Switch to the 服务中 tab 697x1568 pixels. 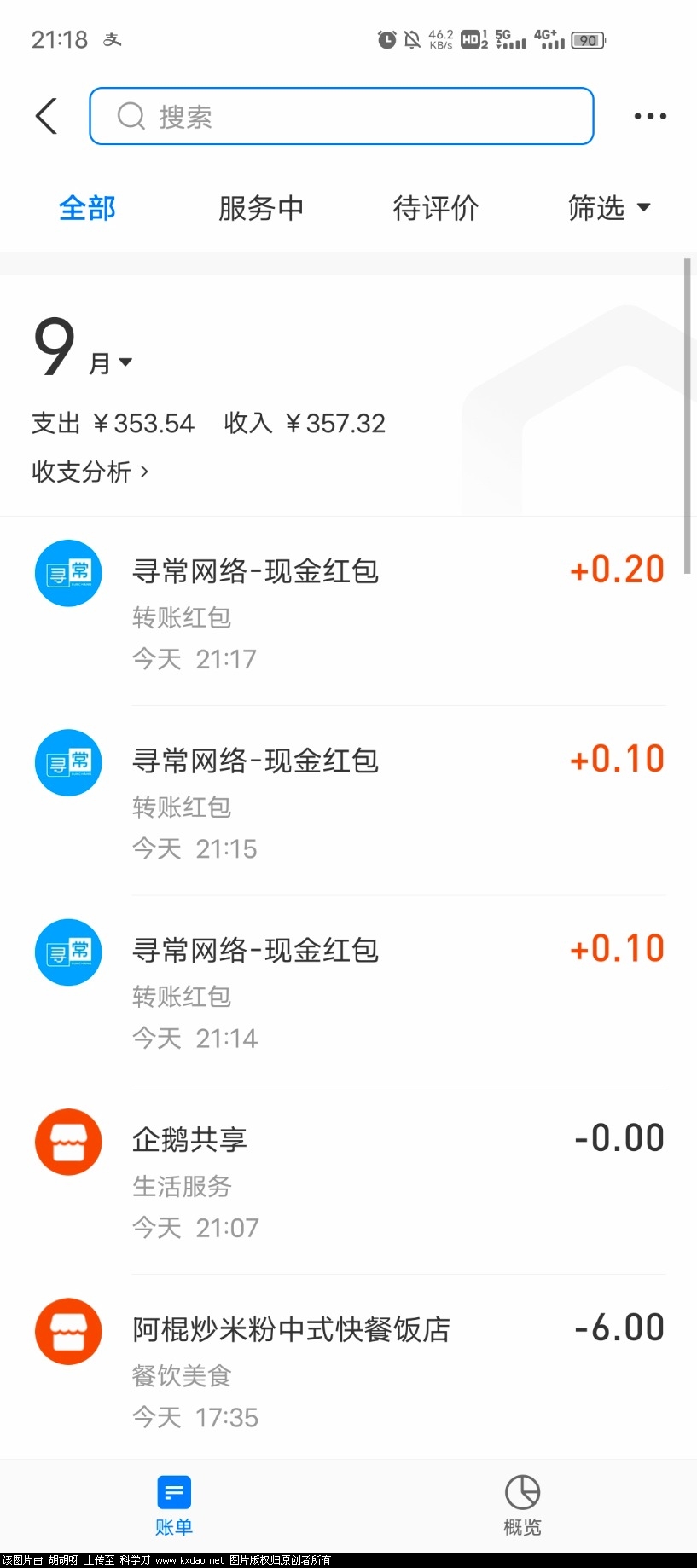coord(261,208)
